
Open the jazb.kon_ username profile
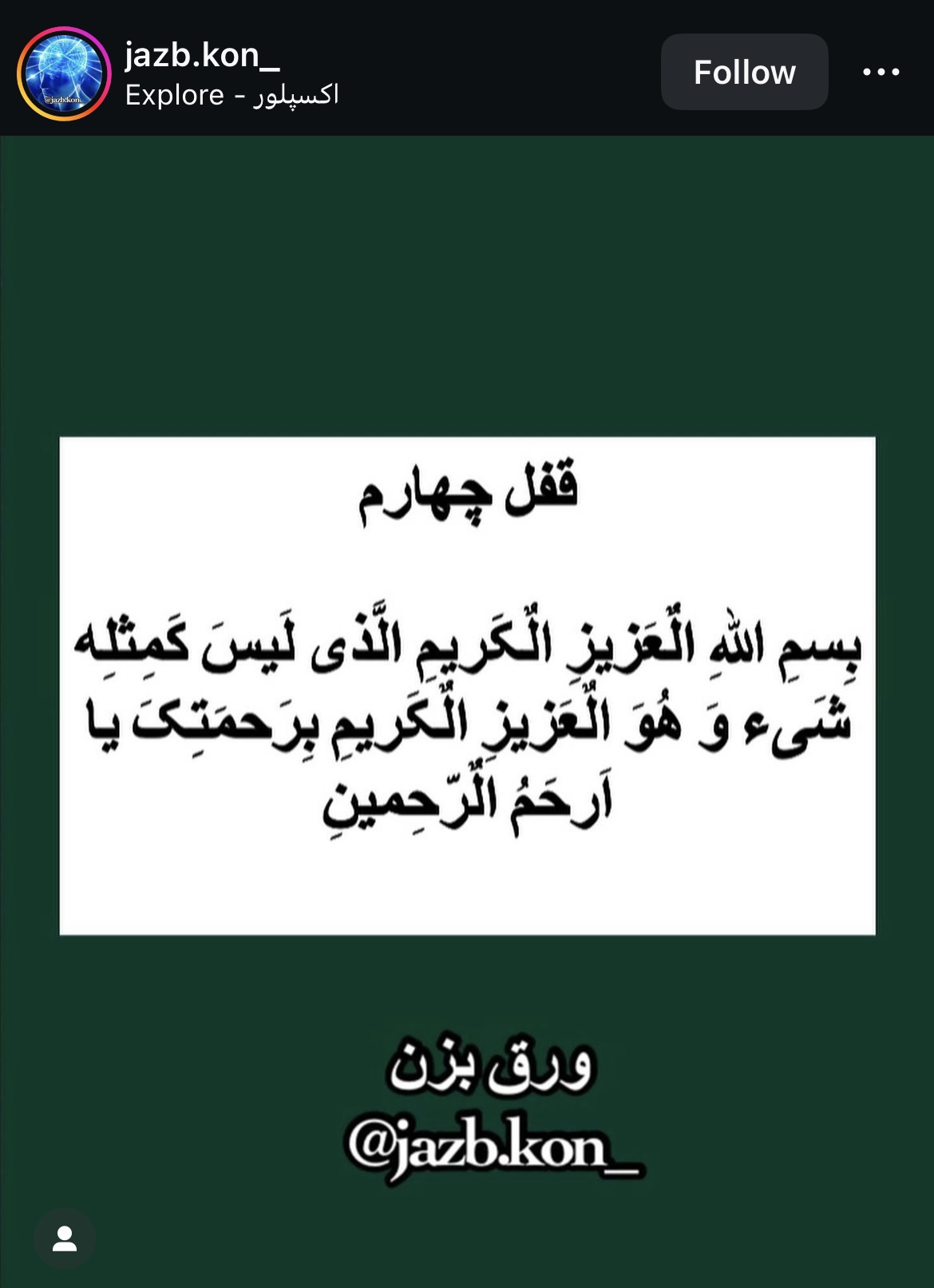[x=202, y=55]
